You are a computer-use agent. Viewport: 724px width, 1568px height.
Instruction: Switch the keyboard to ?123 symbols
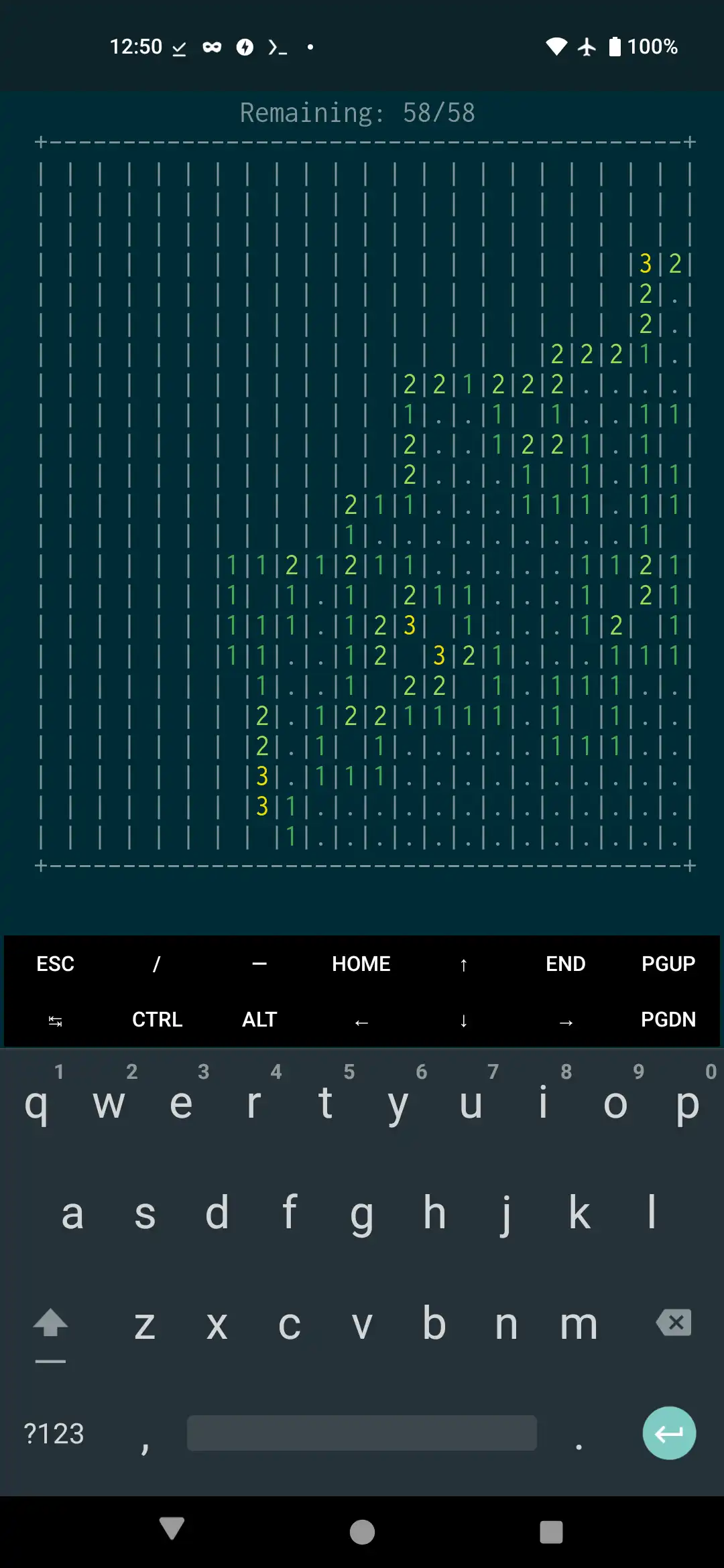[54, 1433]
